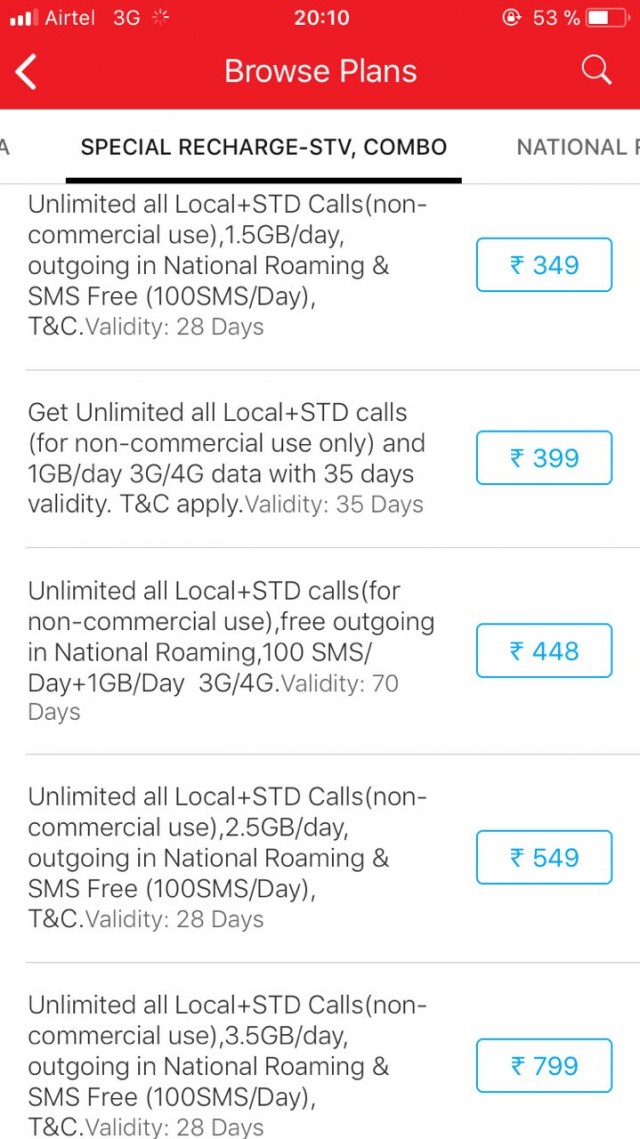Pick the ₹ 448 plan button
This screenshot has height=1139, width=640.
[x=543, y=651]
